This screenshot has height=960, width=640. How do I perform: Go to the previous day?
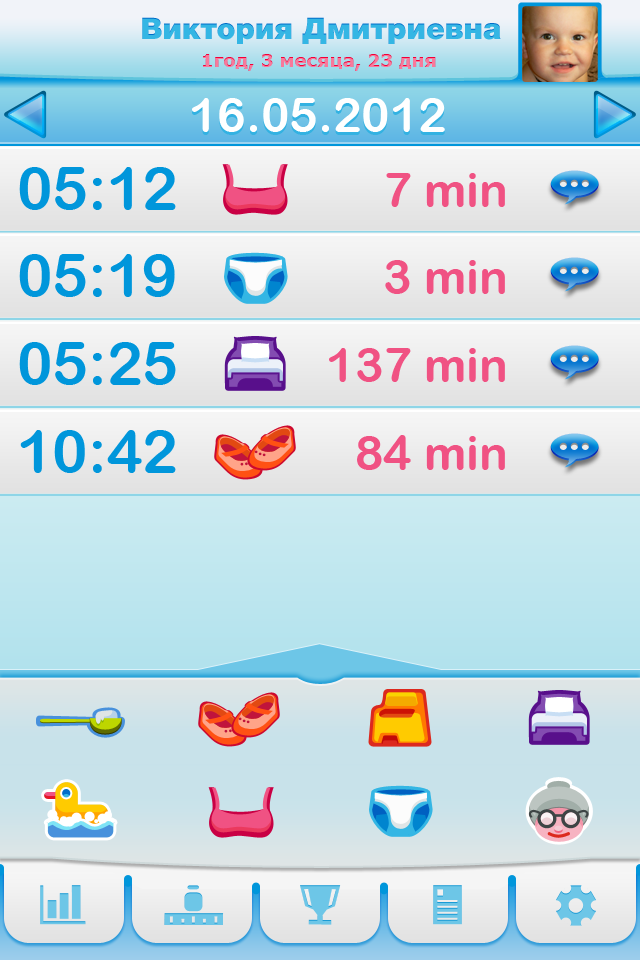click(26, 115)
